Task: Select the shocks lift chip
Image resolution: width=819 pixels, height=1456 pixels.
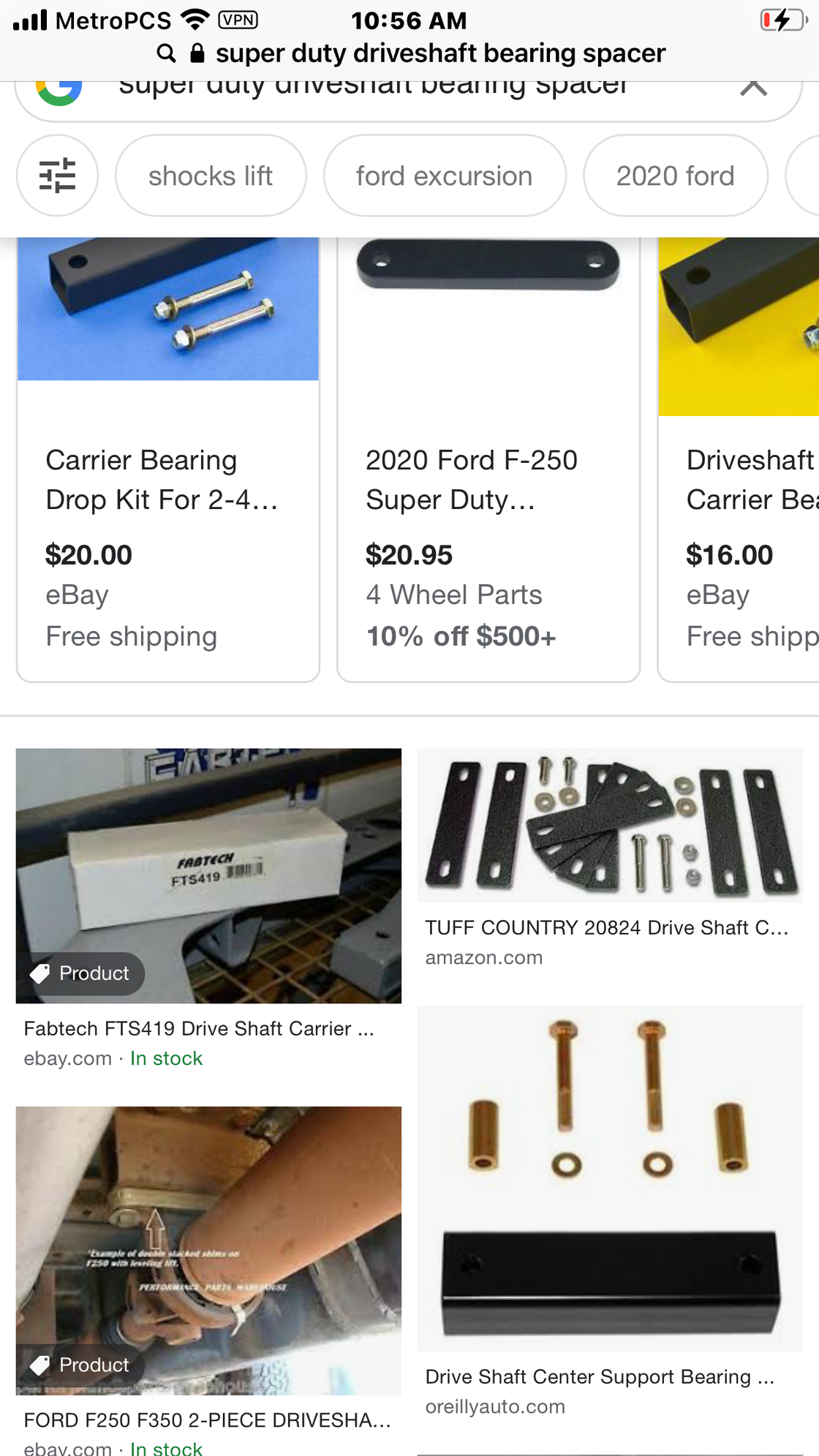Action: [x=211, y=176]
